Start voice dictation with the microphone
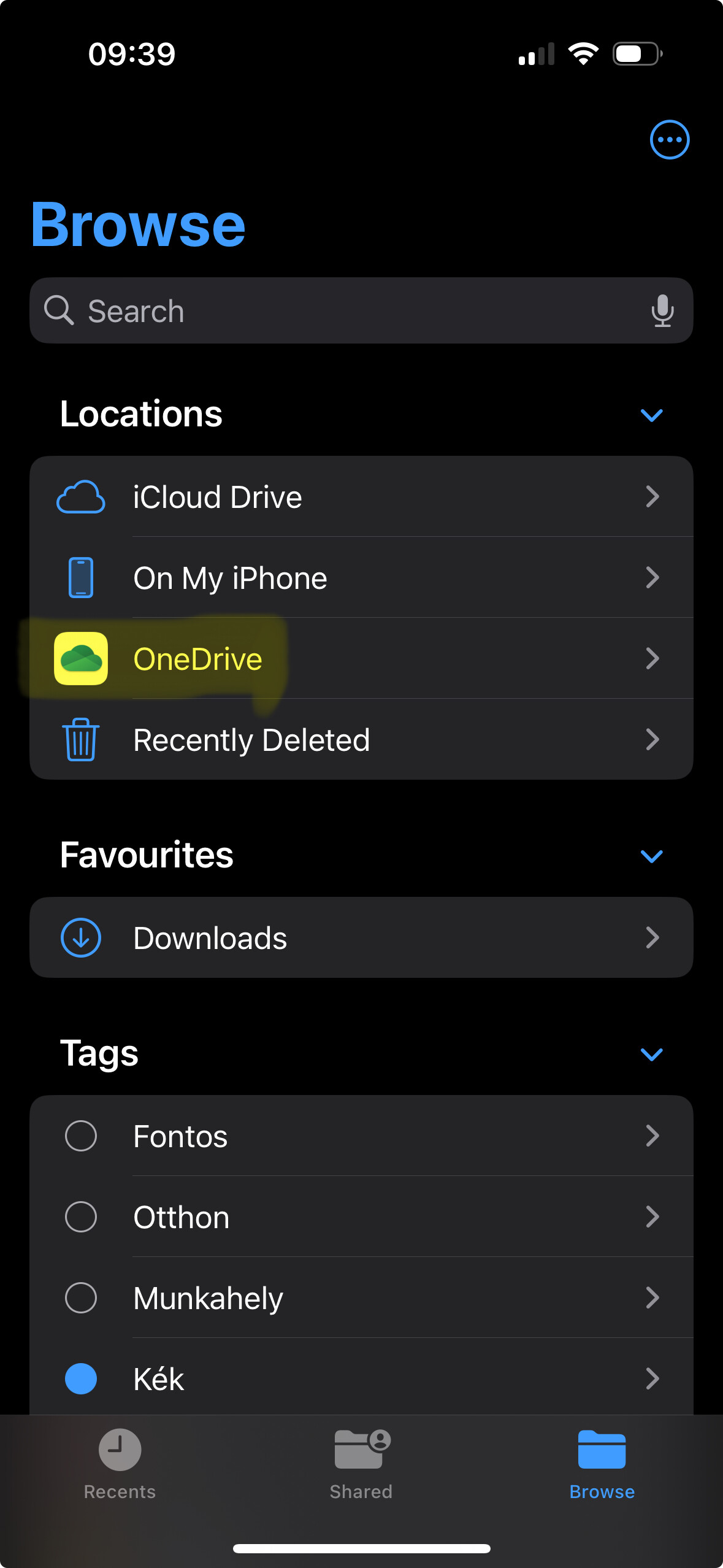 click(x=662, y=310)
